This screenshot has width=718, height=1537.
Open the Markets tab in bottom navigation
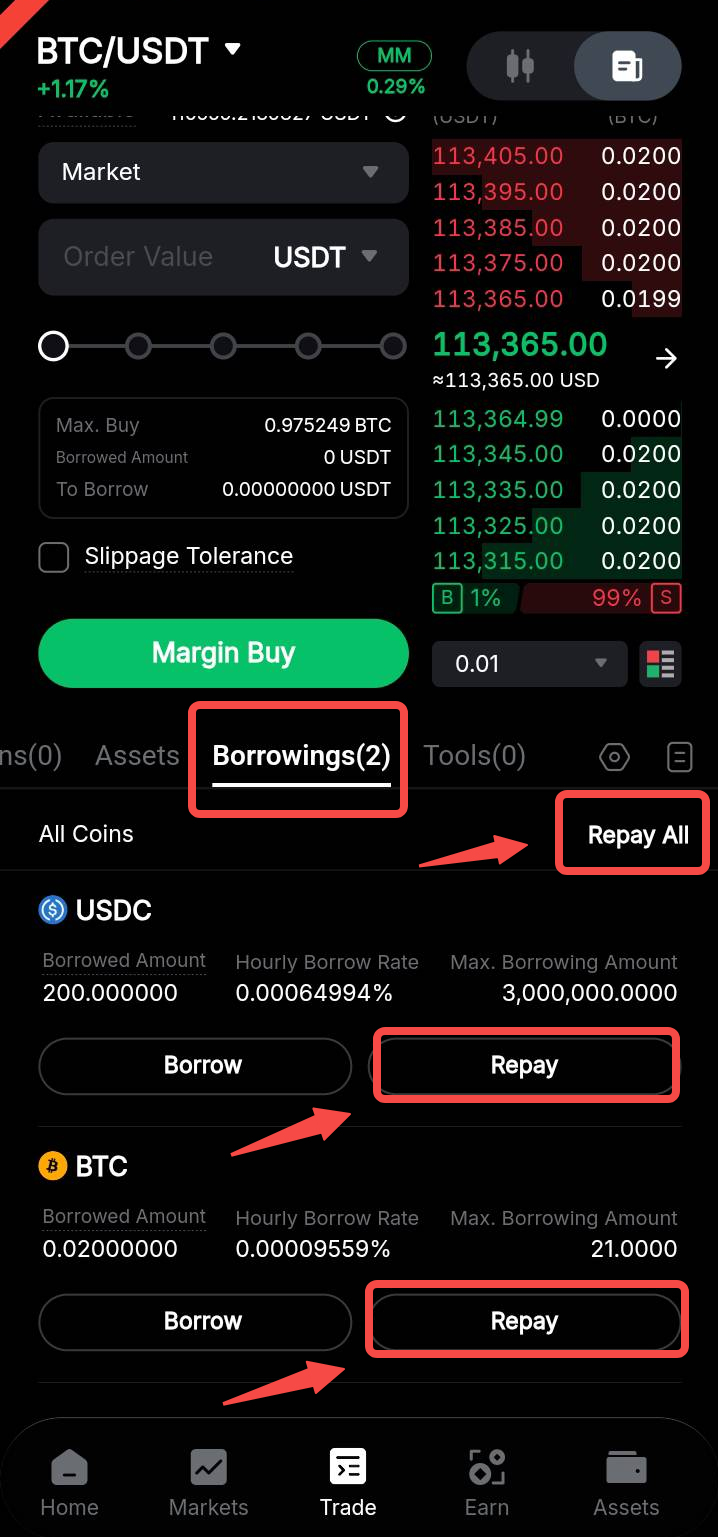point(208,1483)
